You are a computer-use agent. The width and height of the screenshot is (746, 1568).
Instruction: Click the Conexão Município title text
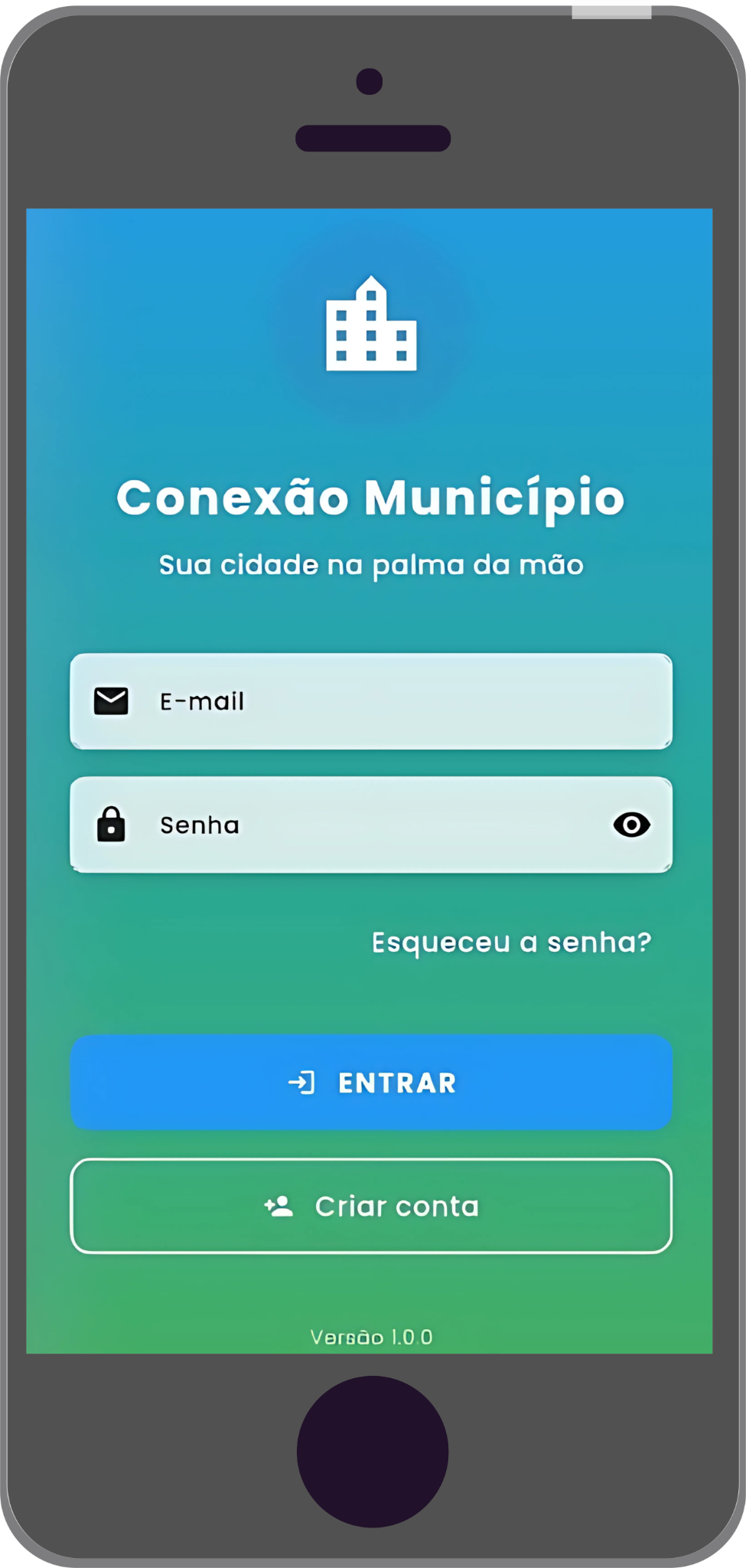tap(372, 499)
